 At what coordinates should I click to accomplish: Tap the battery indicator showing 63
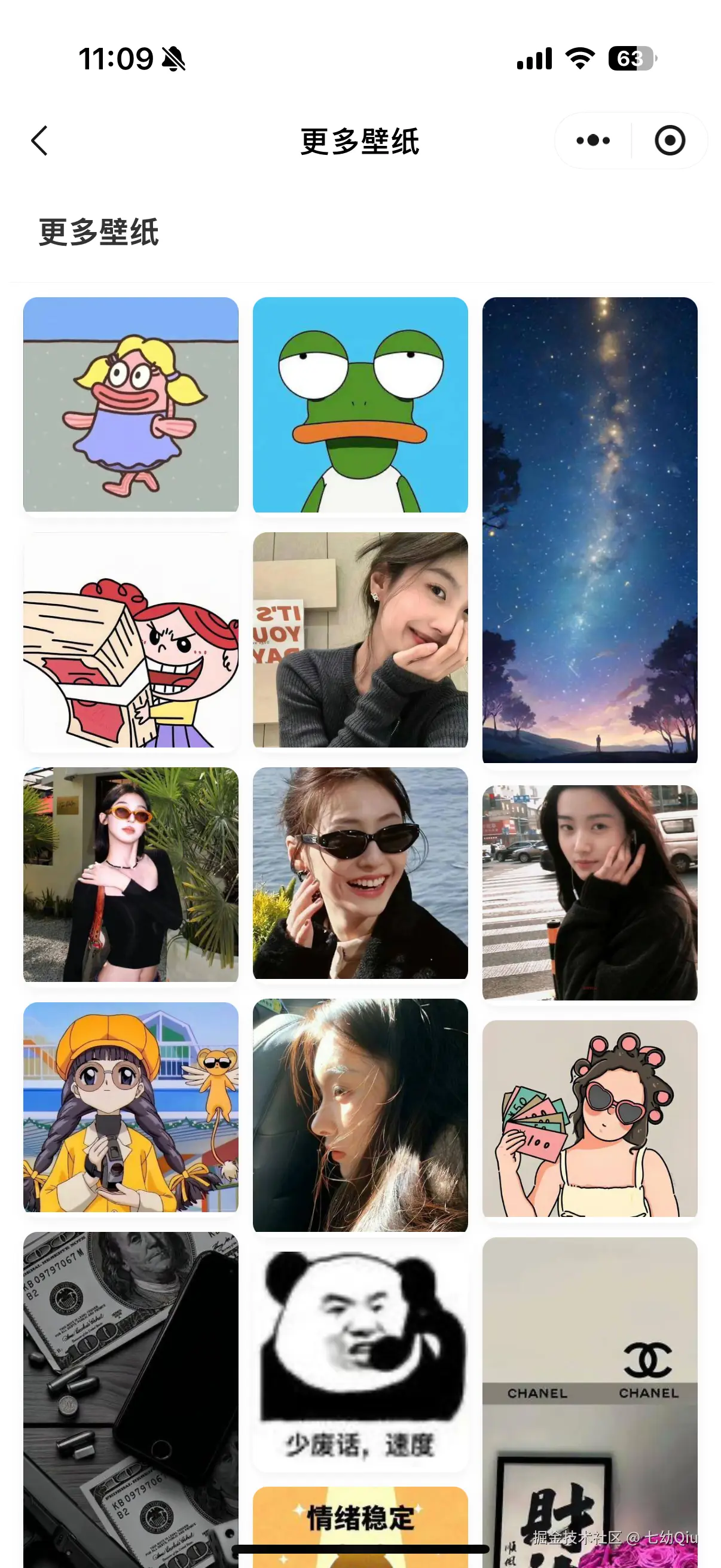click(x=630, y=59)
